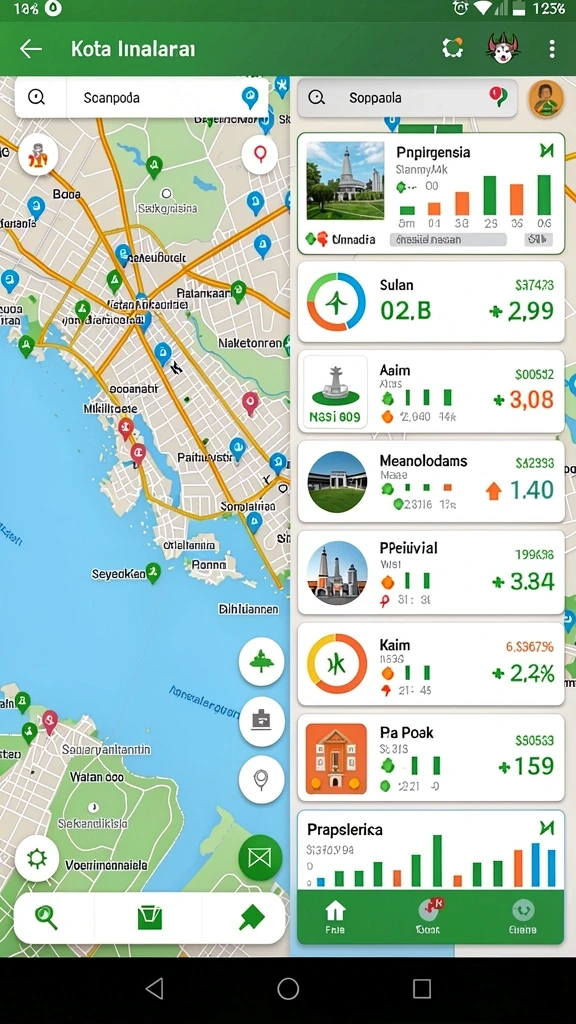Tap the tree floating button on the map
Screen dimensions: 576x1024
point(262,661)
